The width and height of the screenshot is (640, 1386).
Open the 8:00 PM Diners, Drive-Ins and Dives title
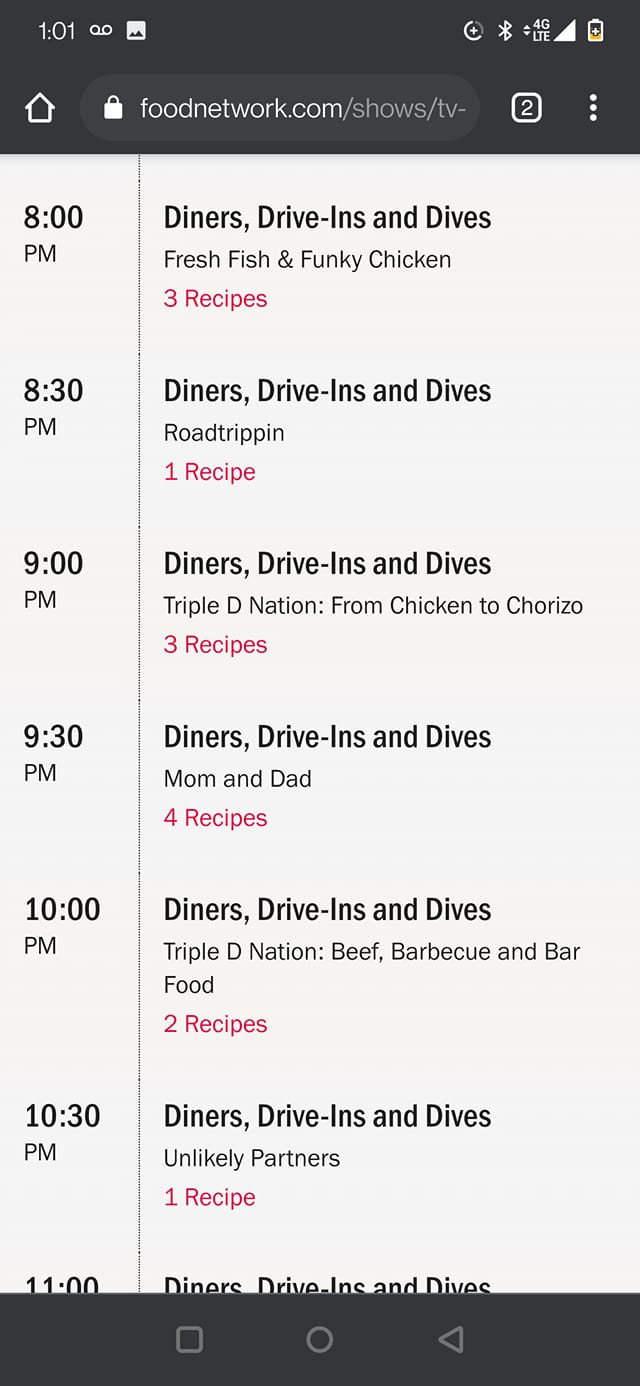(327, 218)
